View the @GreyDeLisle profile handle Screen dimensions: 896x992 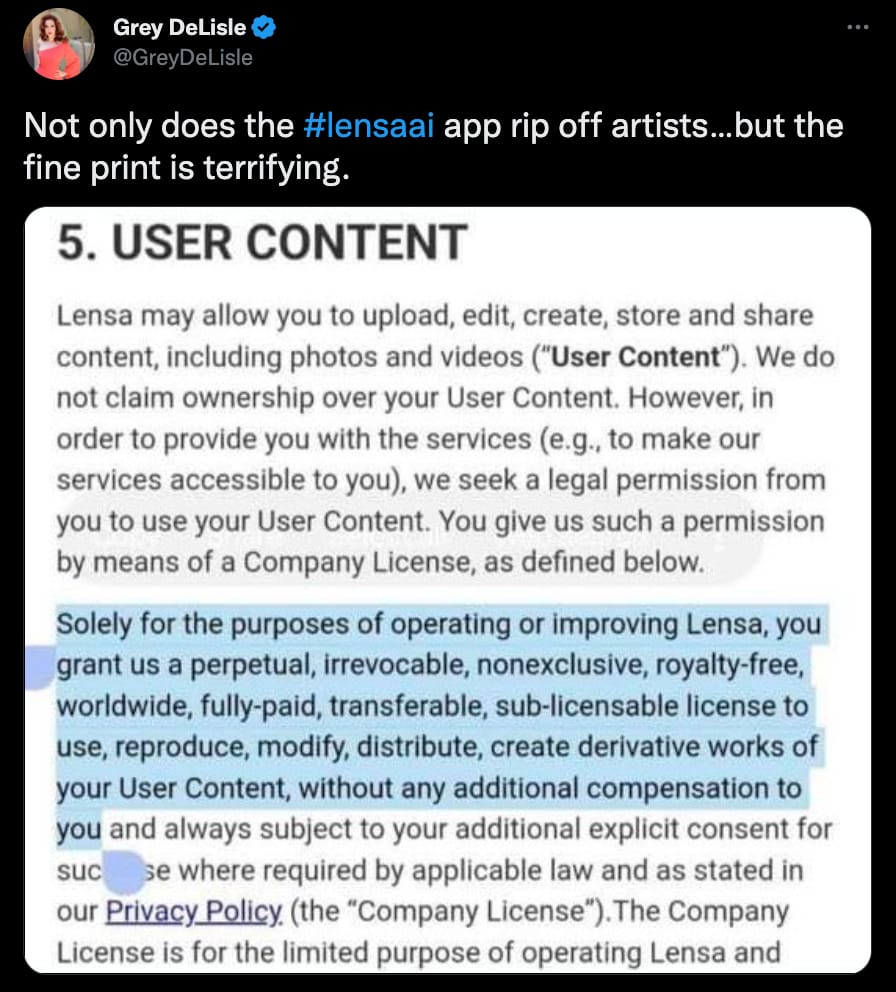(x=182, y=57)
